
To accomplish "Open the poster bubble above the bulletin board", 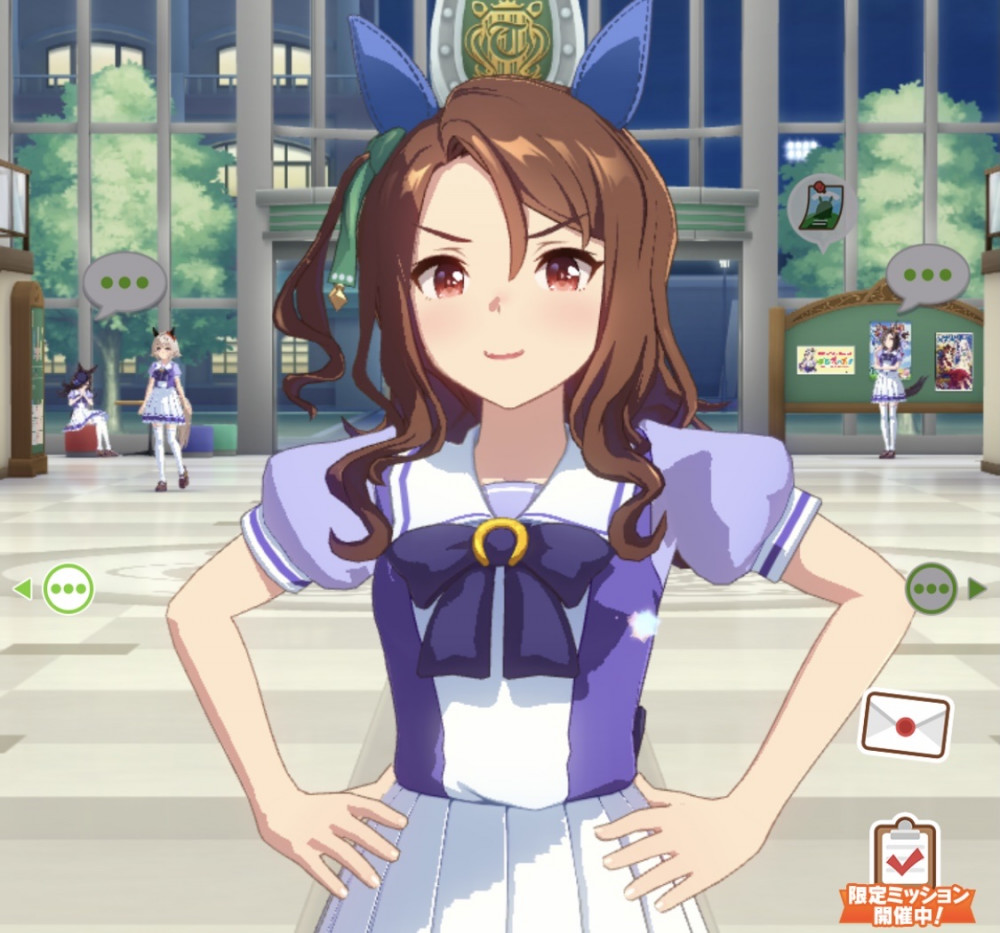I will coord(821,208).
